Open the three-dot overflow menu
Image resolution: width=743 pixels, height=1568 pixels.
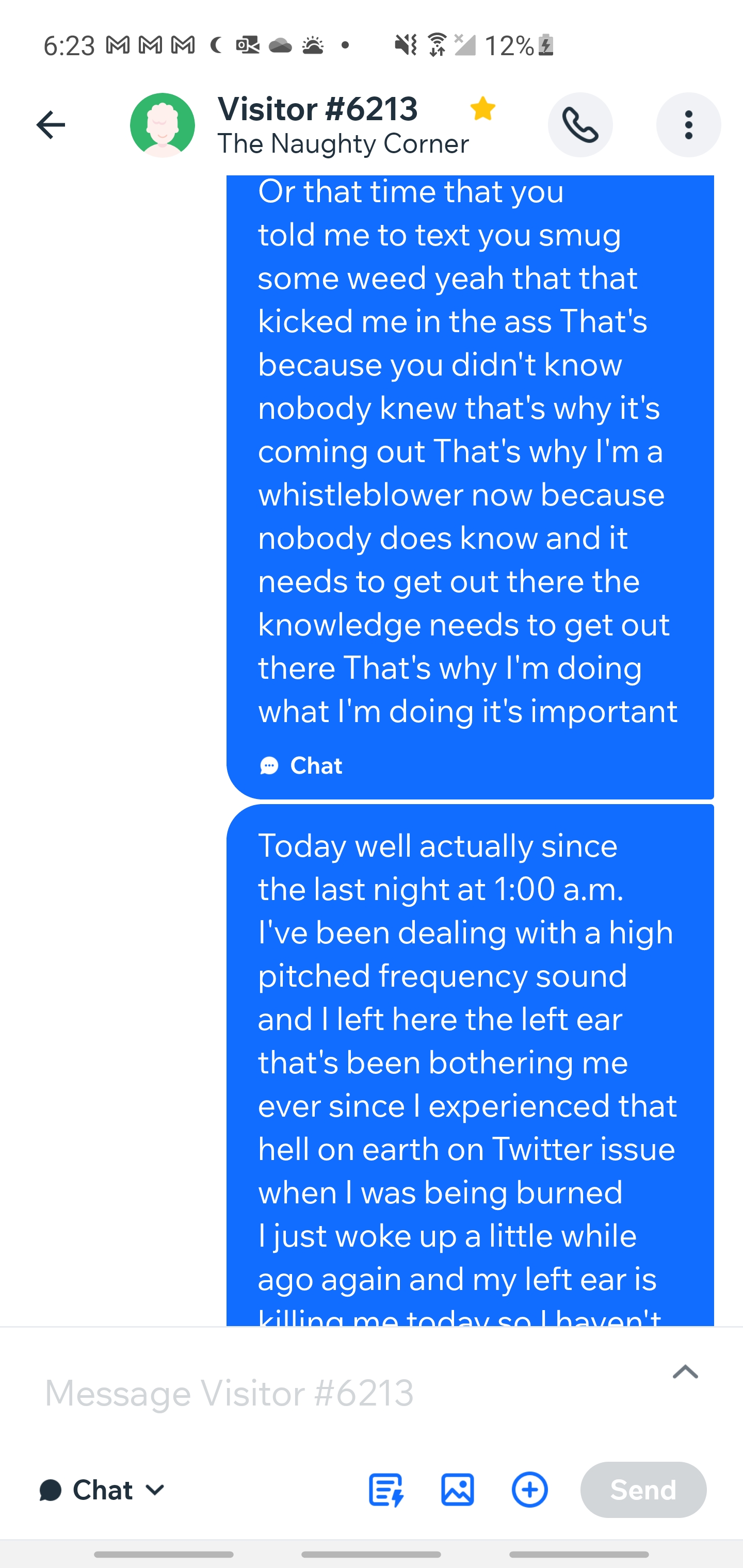point(688,125)
